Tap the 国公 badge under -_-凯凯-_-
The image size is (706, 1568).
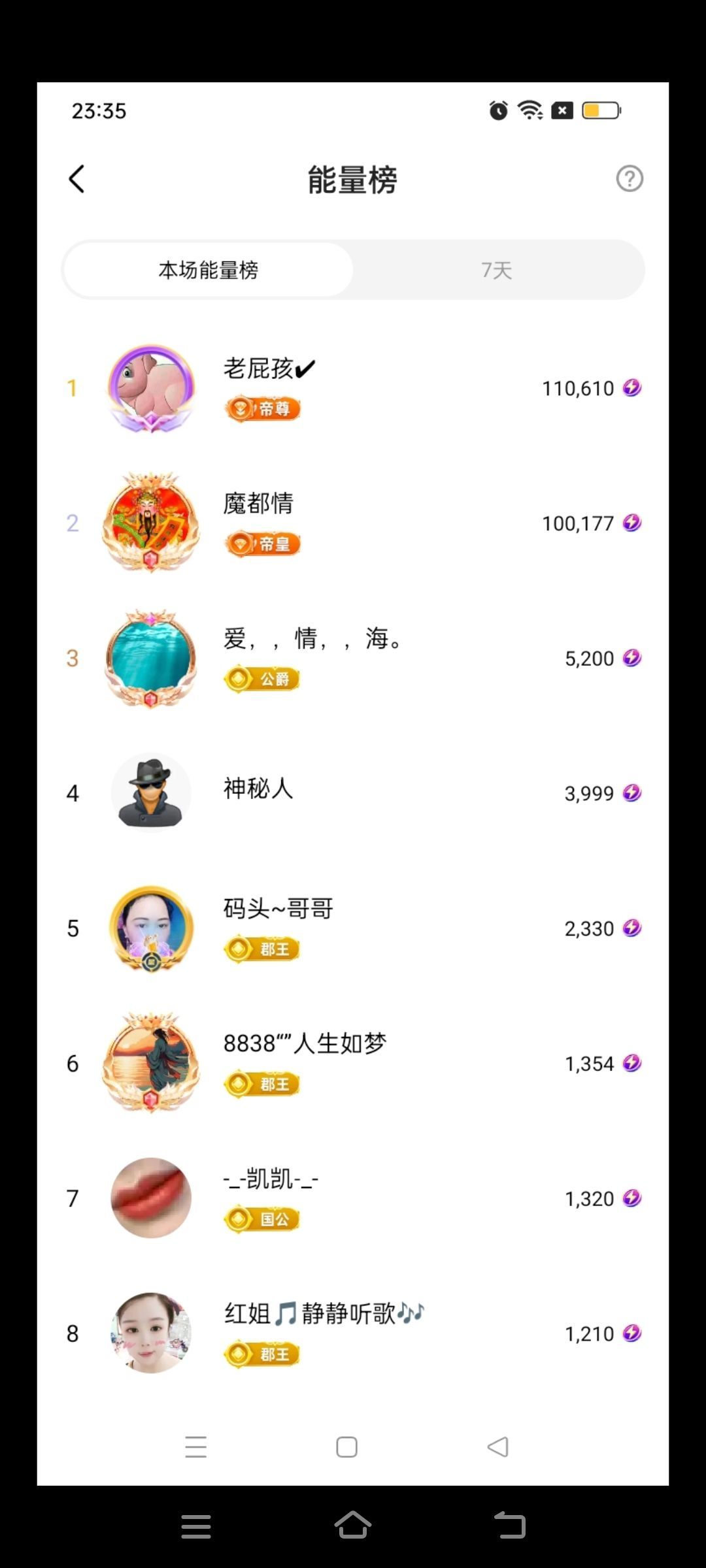tap(261, 1219)
